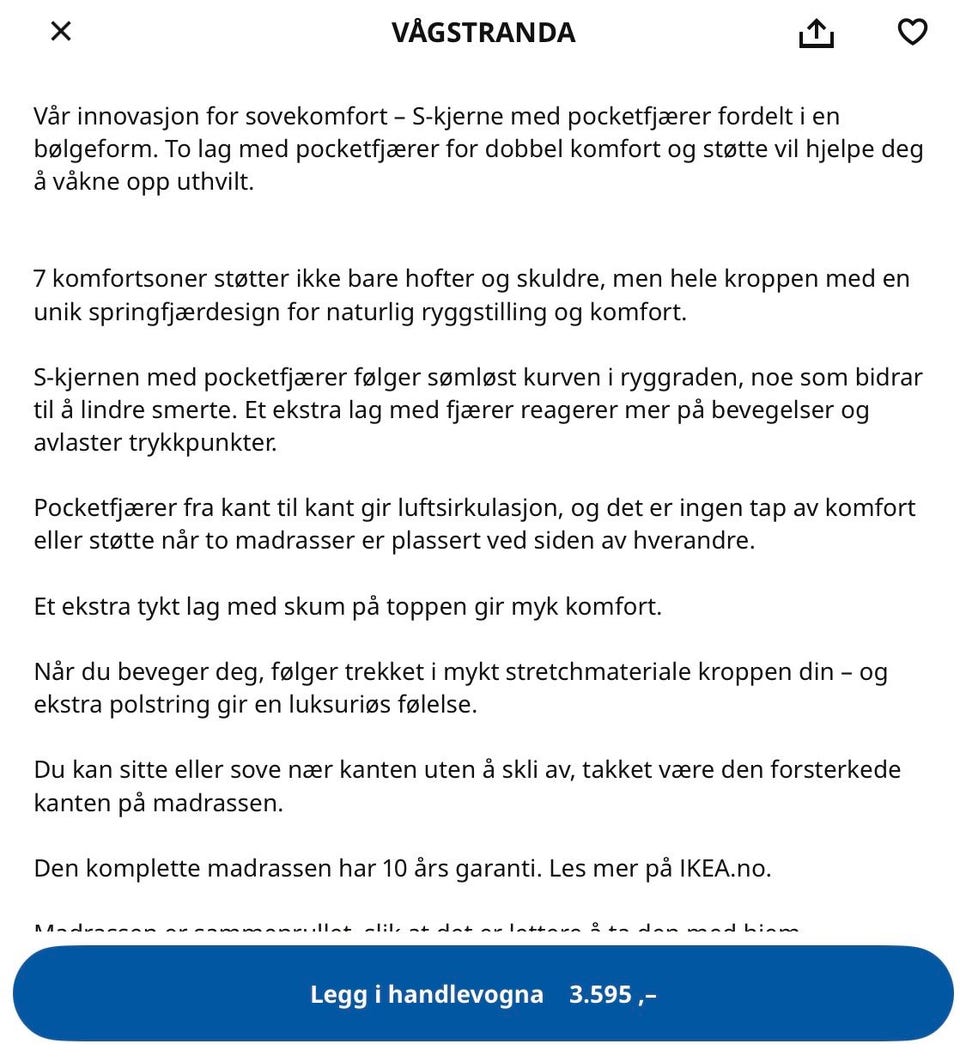This screenshot has height=1062, width=960.
Task: Tap the price 3.595,– in the button
Action: pyautogui.click(x=611, y=993)
